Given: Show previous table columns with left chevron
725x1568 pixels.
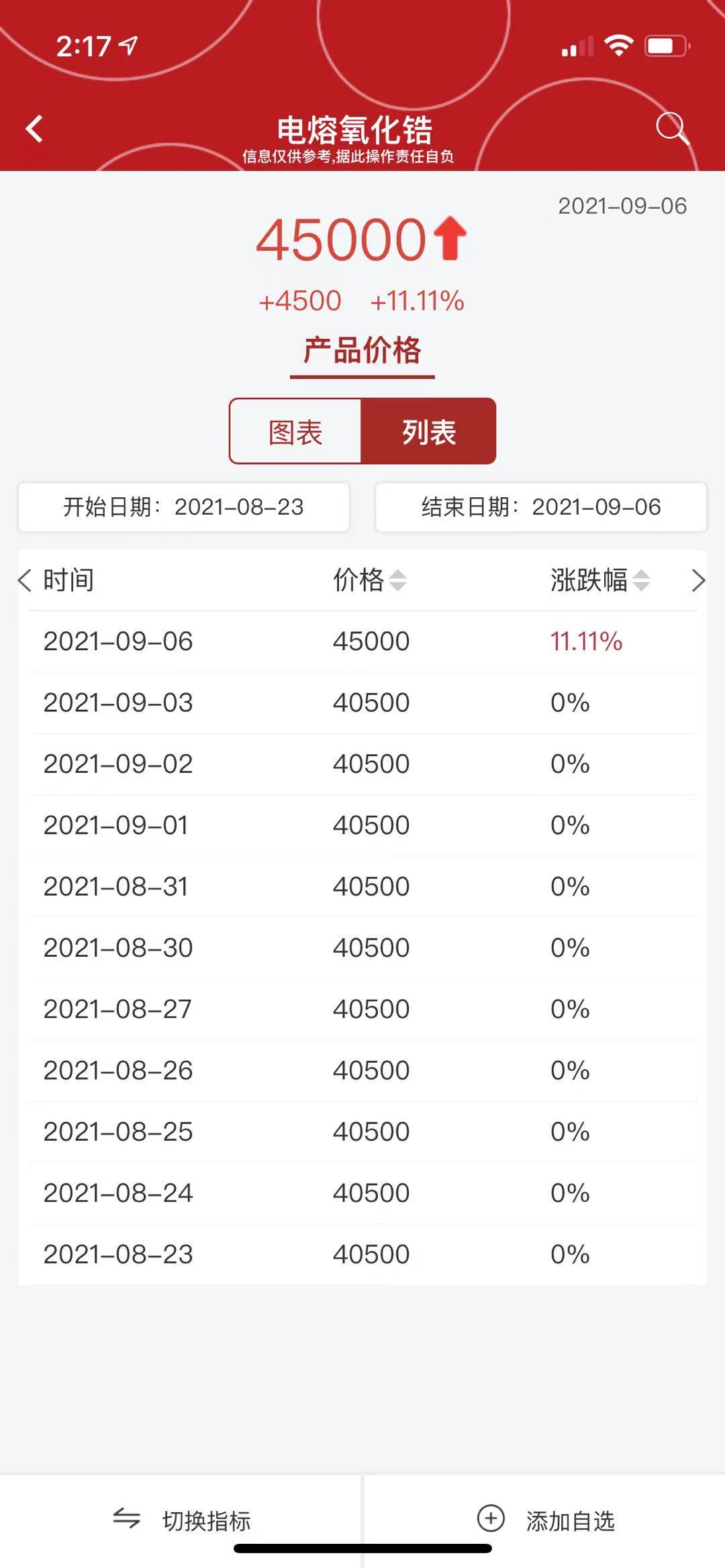Looking at the screenshot, I should (x=25, y=580).
